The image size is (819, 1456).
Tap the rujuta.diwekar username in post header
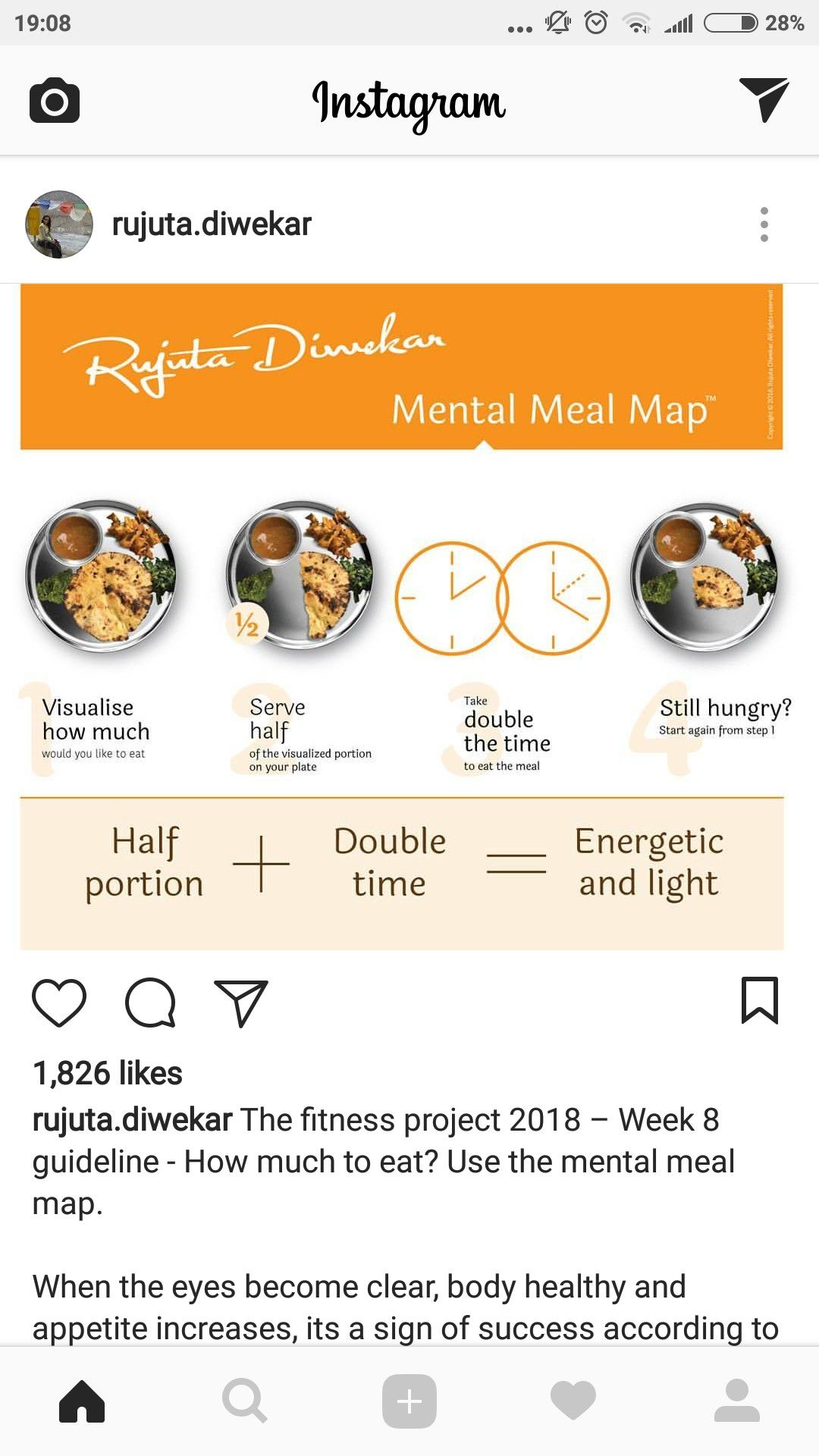tap(212, 224)
